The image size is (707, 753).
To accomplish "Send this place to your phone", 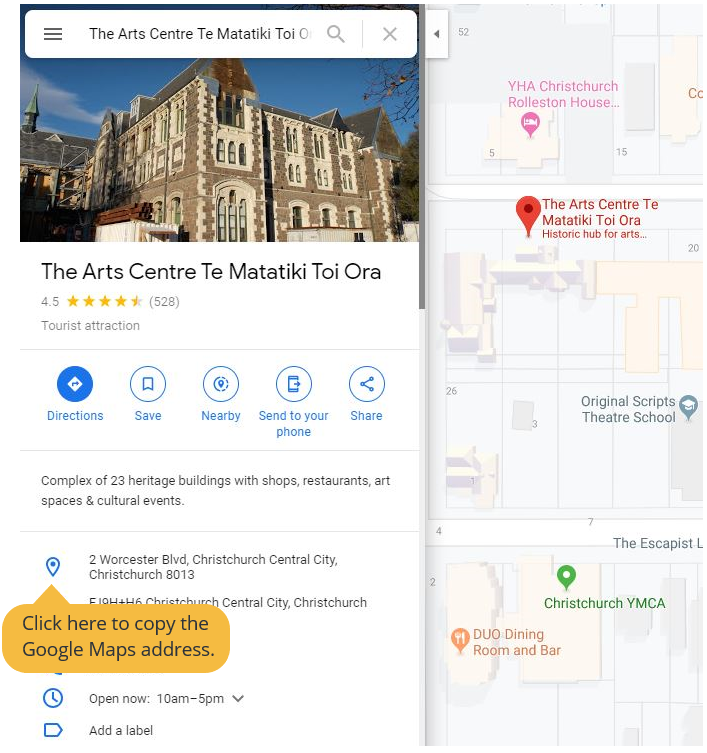I will click(x=293, y=384).
